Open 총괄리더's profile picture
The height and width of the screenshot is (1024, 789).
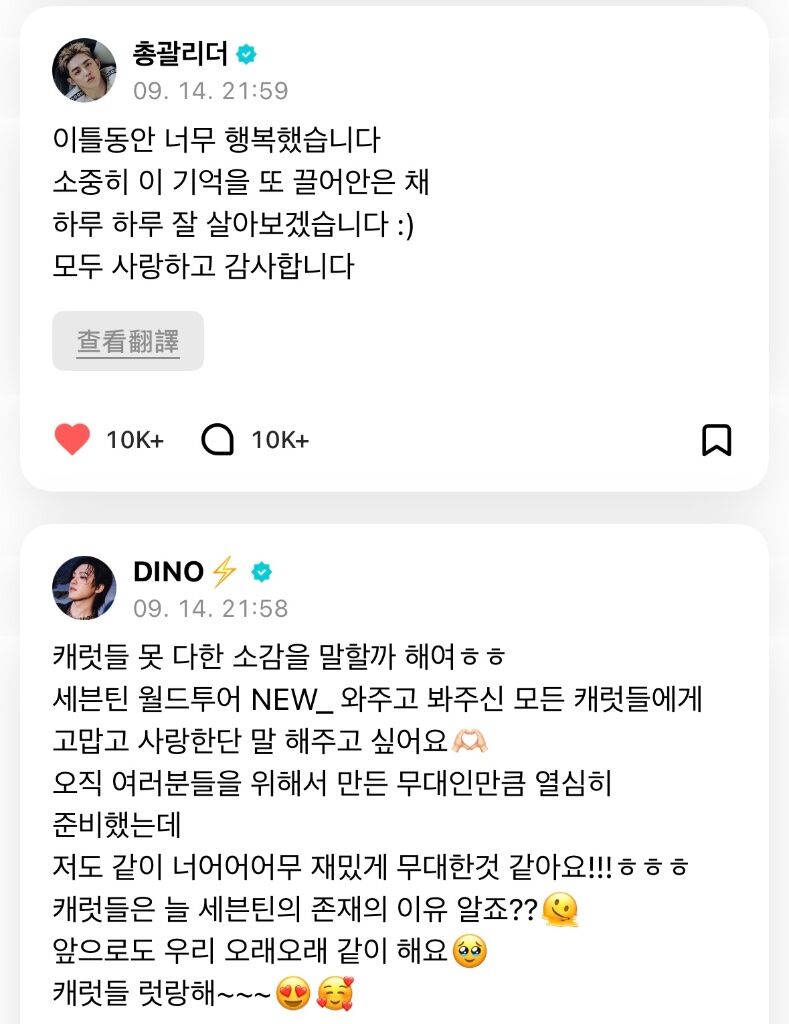pos(84,70)
